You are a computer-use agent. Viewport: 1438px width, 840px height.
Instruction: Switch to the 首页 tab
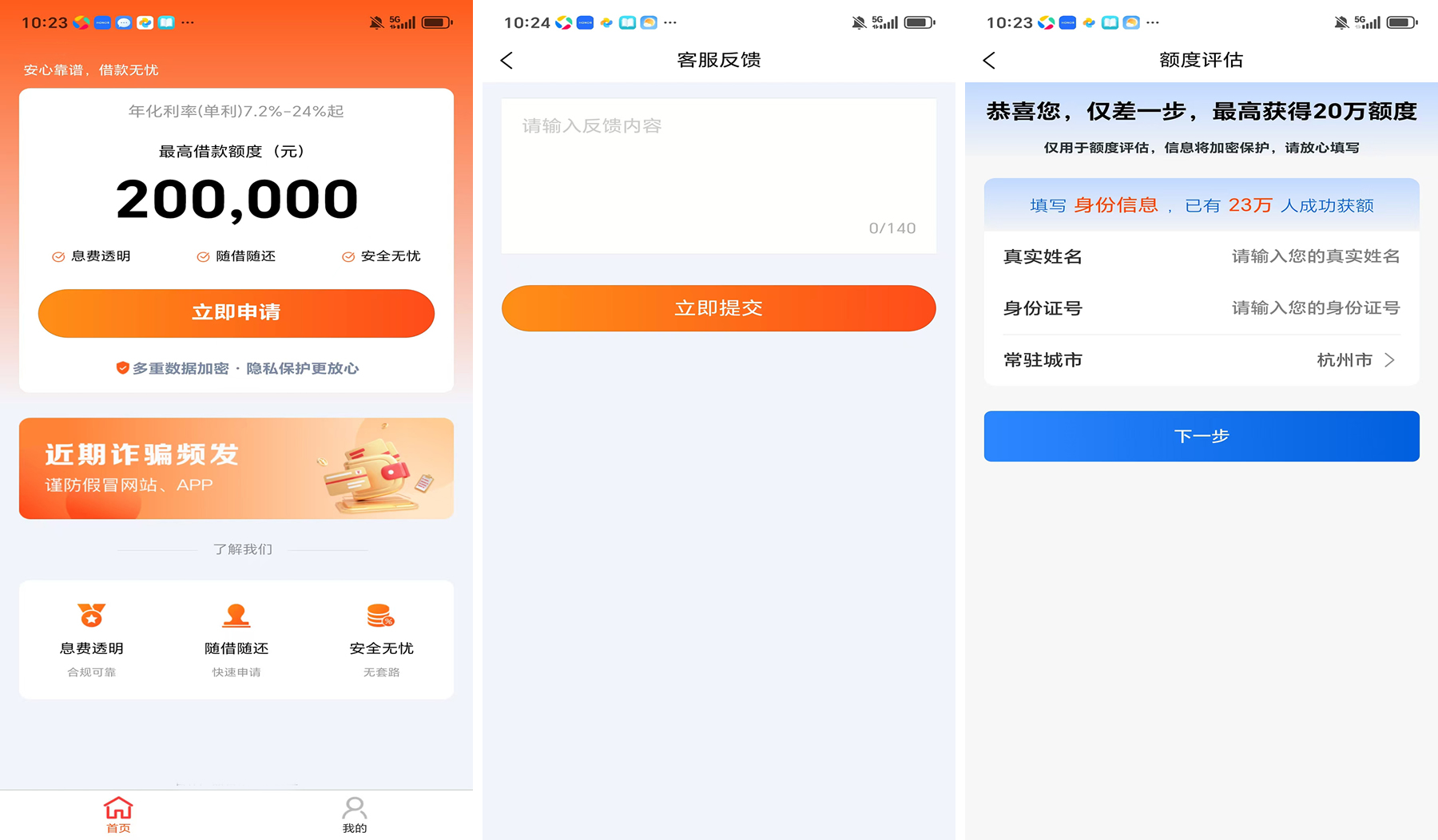pos(118,814)
